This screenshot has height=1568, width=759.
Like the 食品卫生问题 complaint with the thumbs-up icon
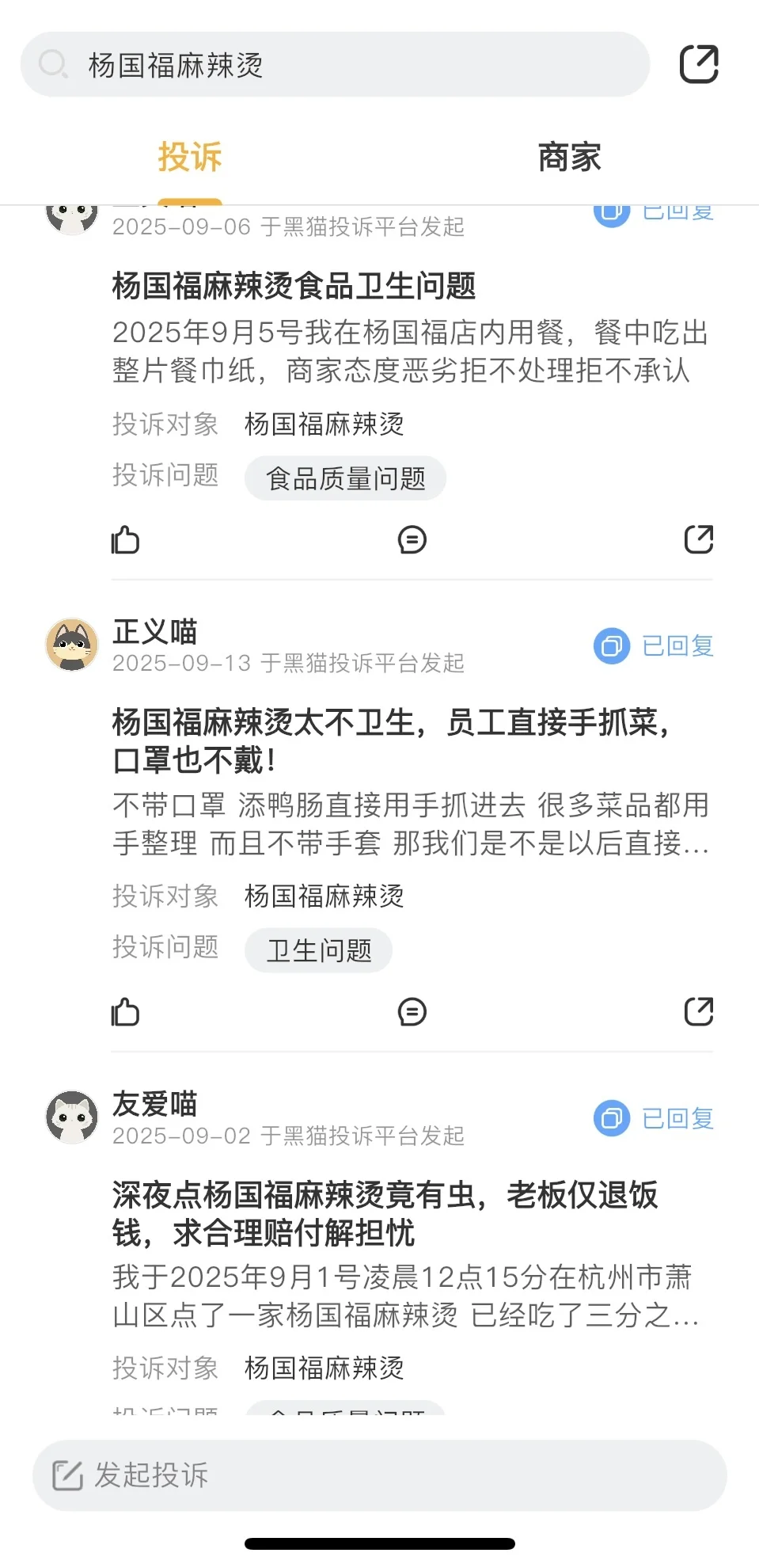[125, 539]
